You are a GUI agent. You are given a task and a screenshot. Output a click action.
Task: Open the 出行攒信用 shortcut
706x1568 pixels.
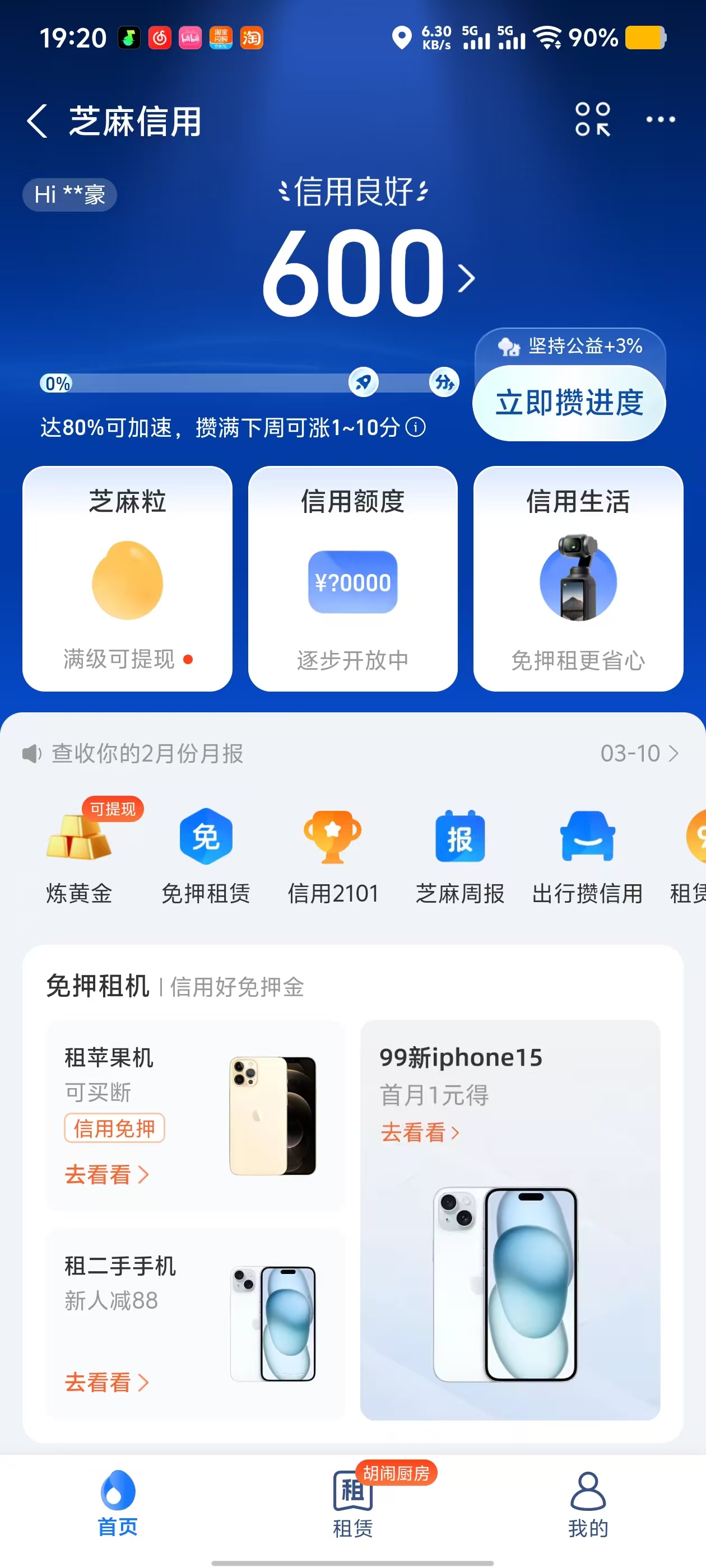(587, 853)
